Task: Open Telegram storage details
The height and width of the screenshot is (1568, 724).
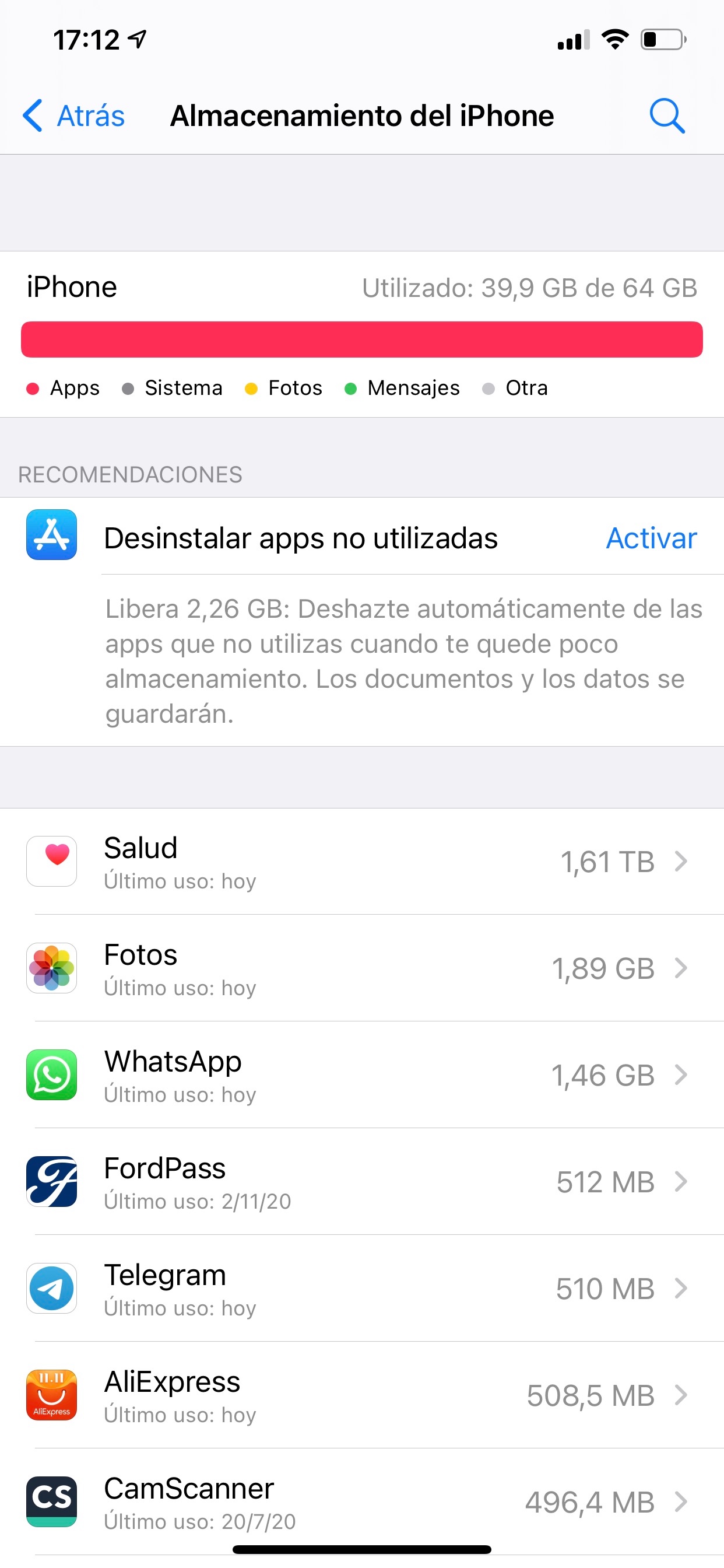Action: [362, 1288]
